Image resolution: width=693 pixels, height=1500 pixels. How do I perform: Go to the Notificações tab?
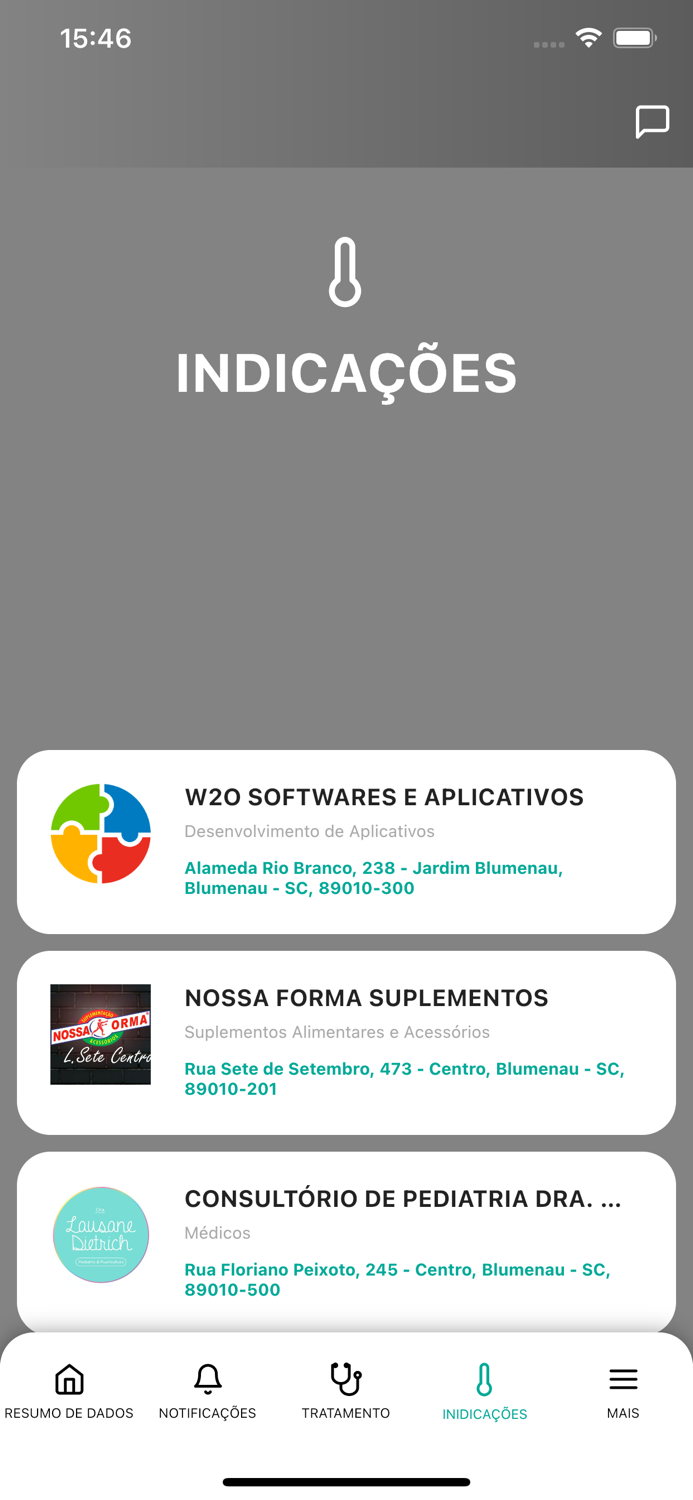tap(208, 1391)
